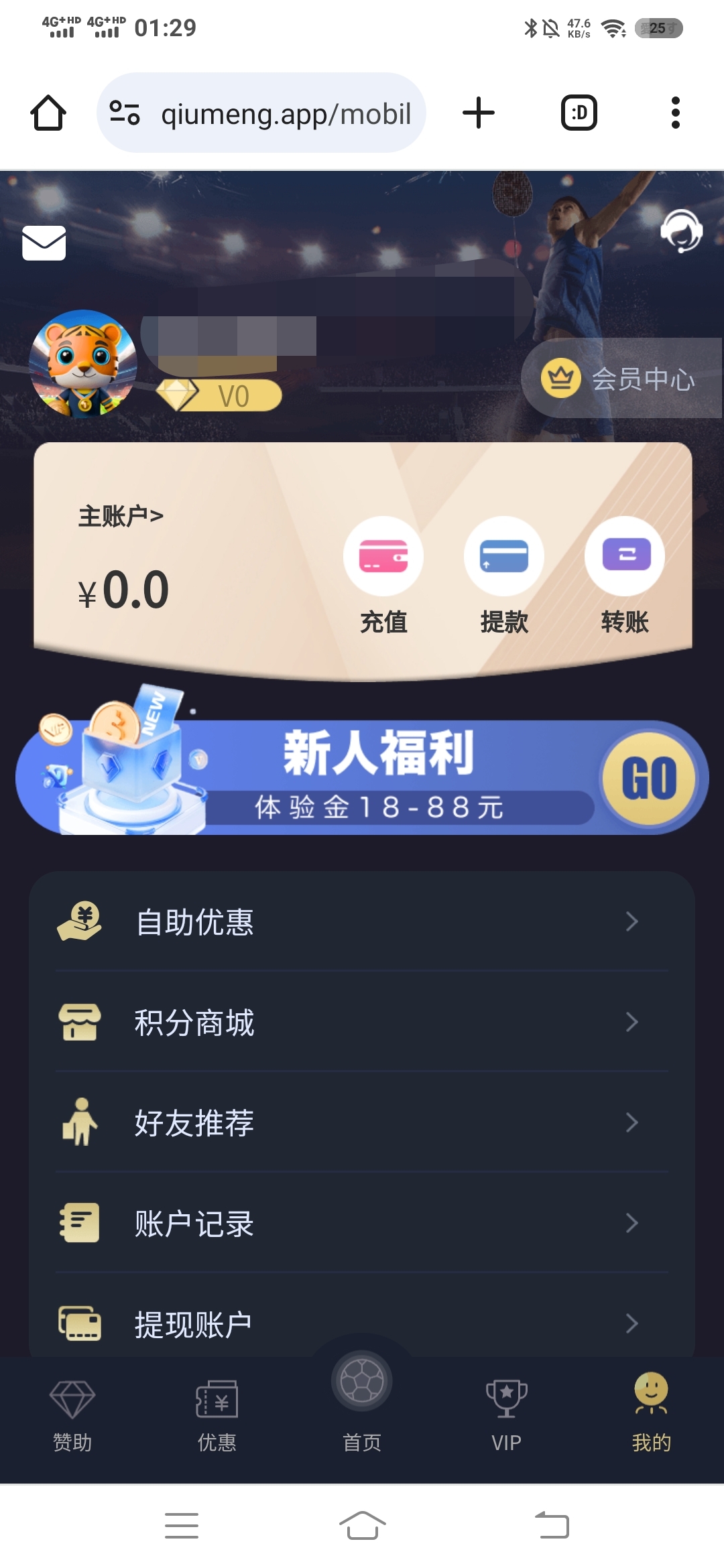This screenshot has height=1568, width=724.
Task: Open the 主账户 main account details
Action: tap(121, 516)
